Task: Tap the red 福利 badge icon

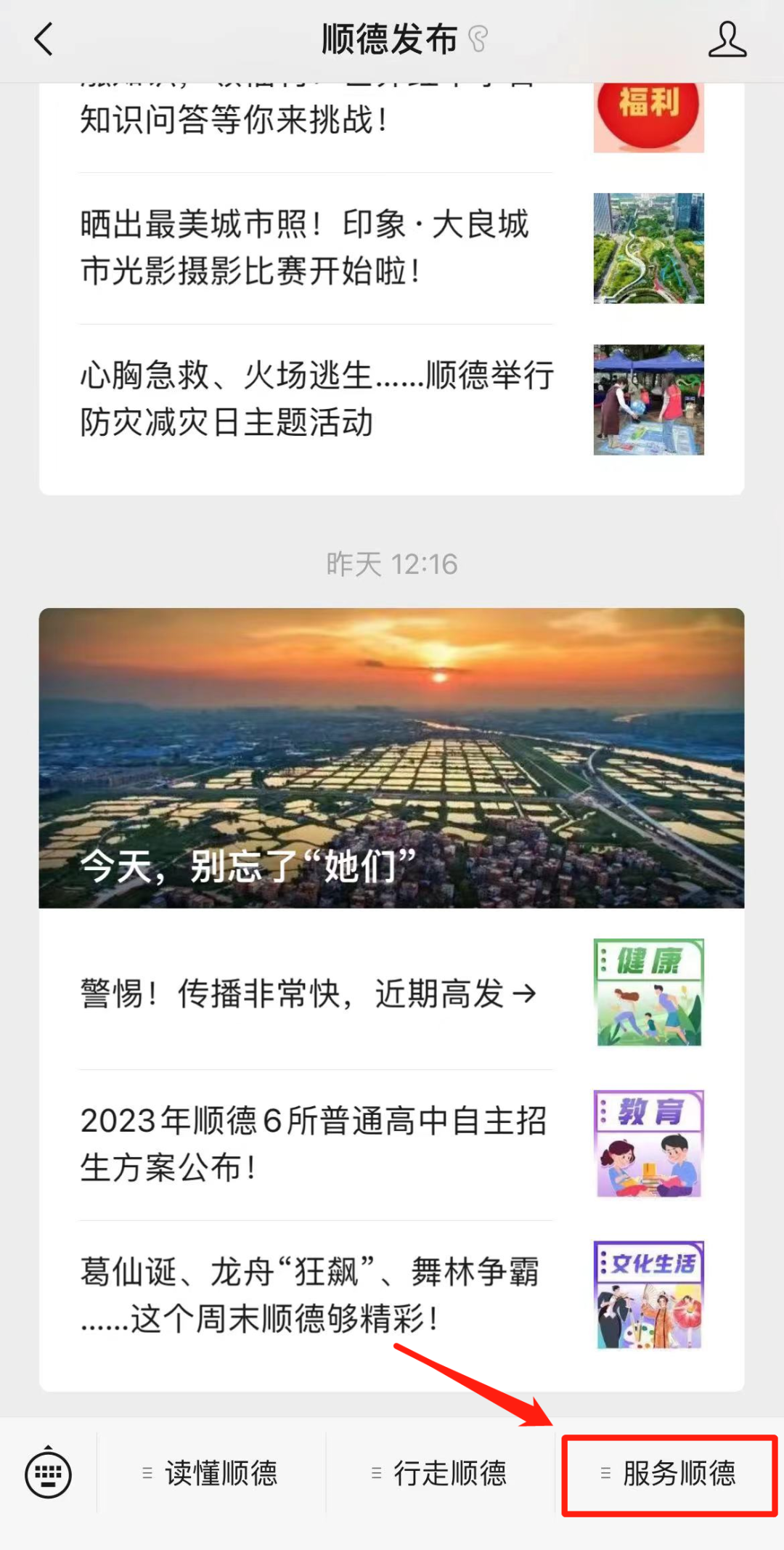Action: (x=648, y=116)
